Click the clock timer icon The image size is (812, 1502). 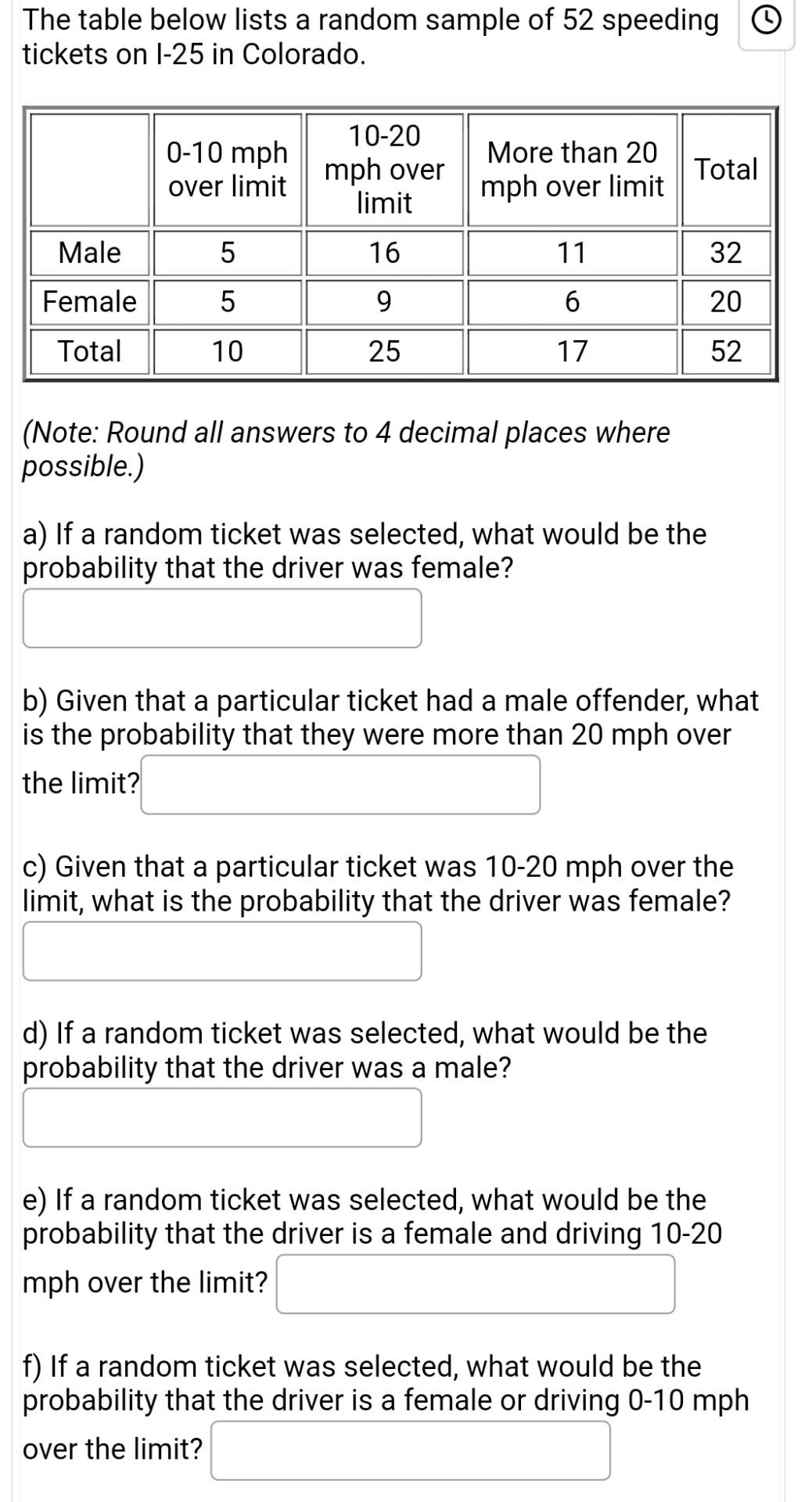(x=767, y=20)
